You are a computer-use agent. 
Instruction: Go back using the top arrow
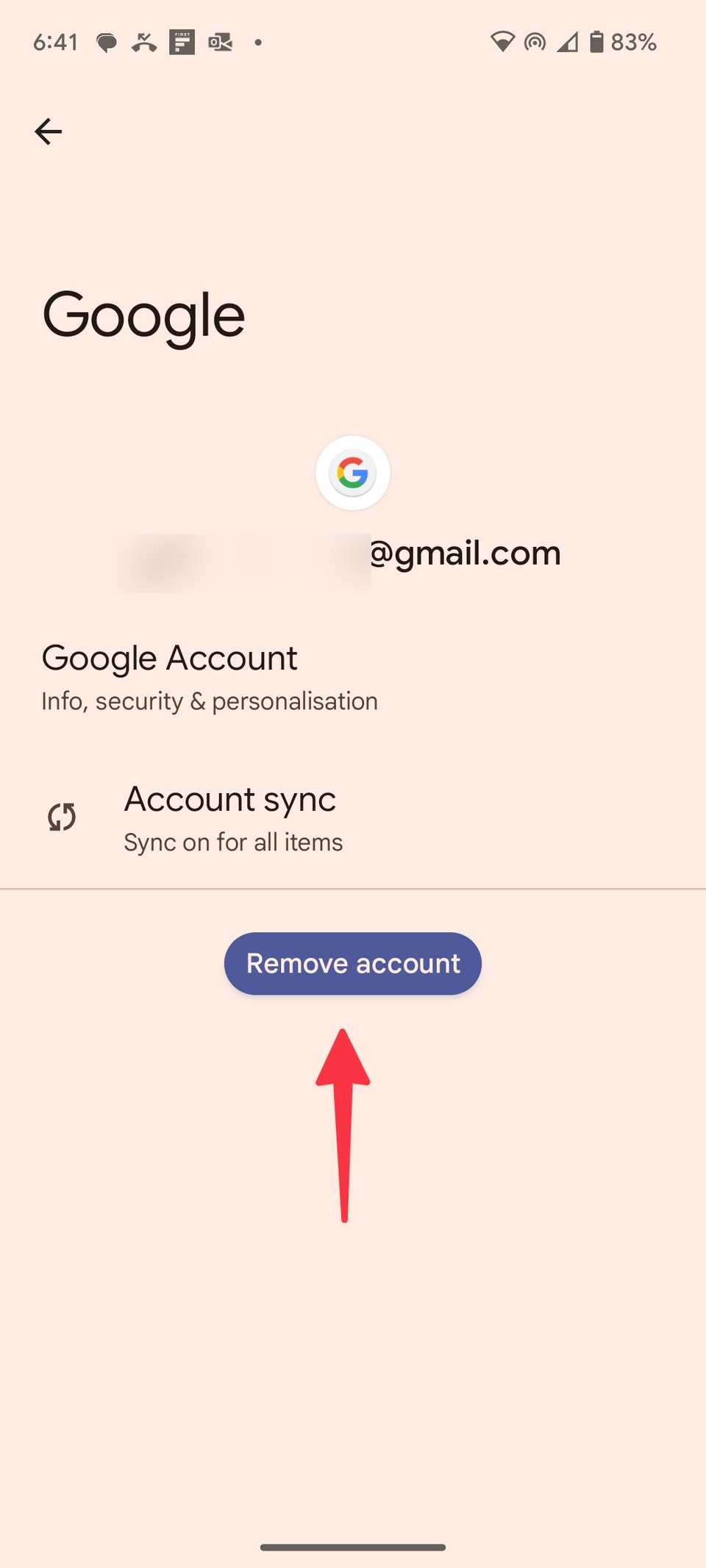pyautogui.click(x=49, y=132)
